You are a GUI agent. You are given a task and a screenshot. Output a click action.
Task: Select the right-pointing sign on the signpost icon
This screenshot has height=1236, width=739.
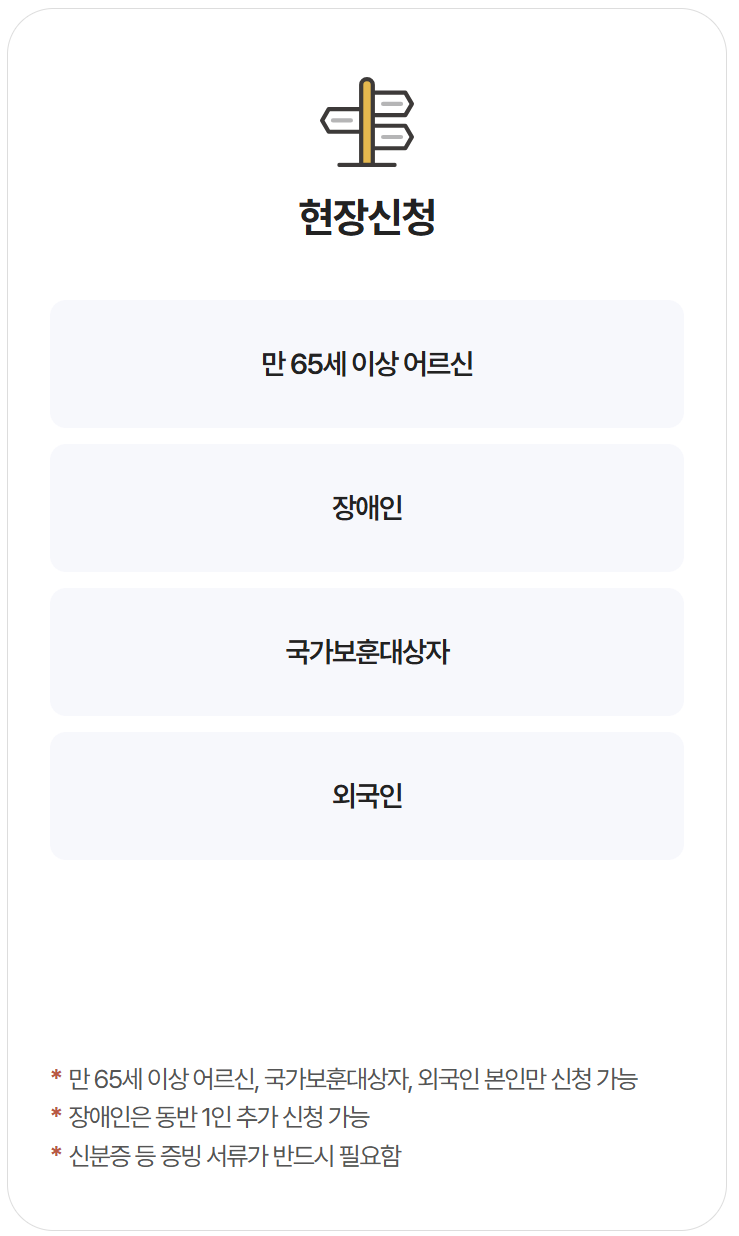point(393,103)
